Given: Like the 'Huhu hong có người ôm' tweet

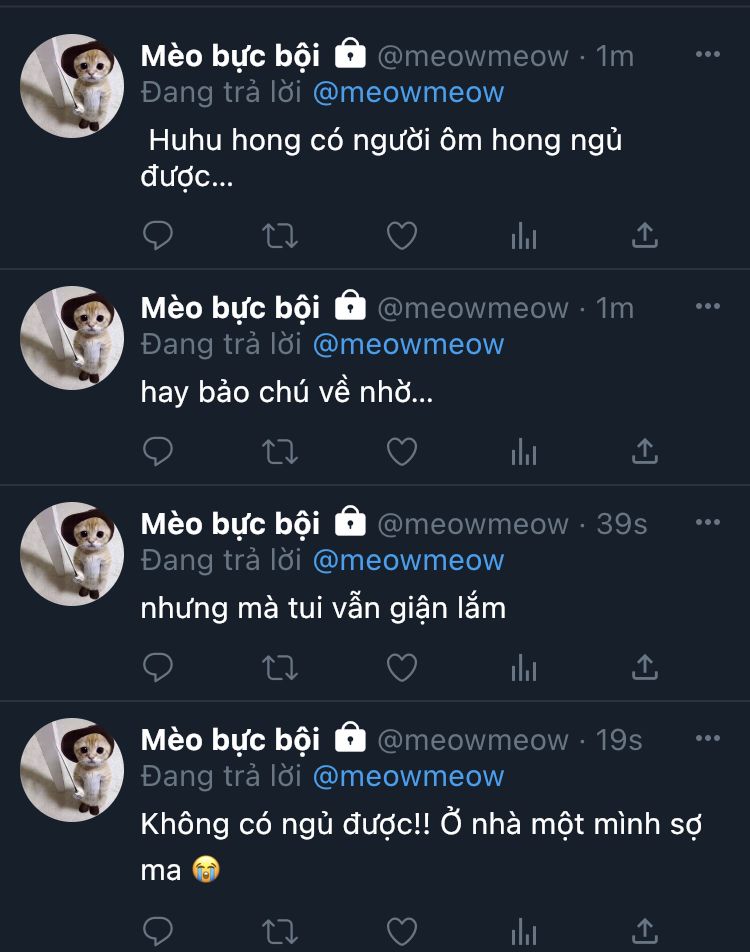Looking at the screenshot, I should [401, 236].
